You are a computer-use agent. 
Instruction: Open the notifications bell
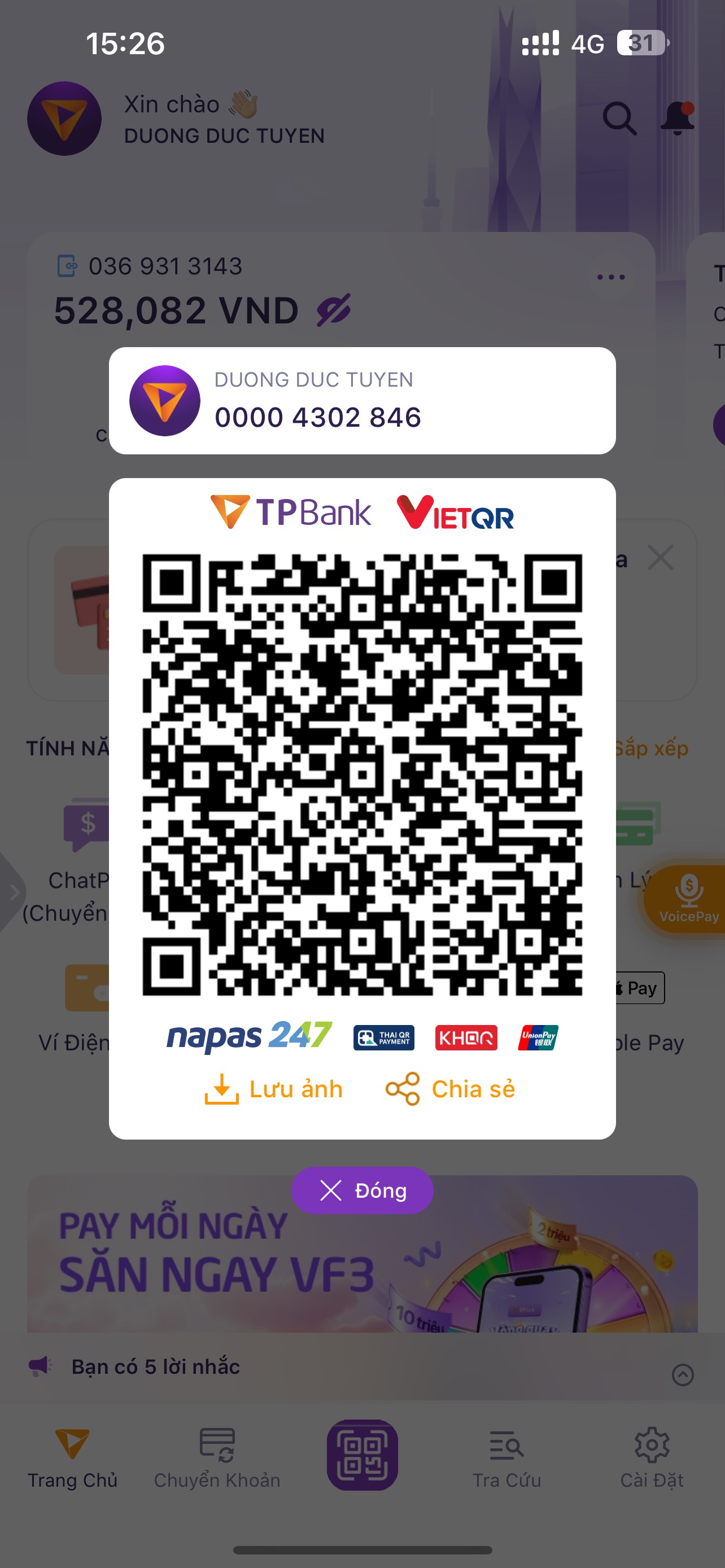coord(677,117)
